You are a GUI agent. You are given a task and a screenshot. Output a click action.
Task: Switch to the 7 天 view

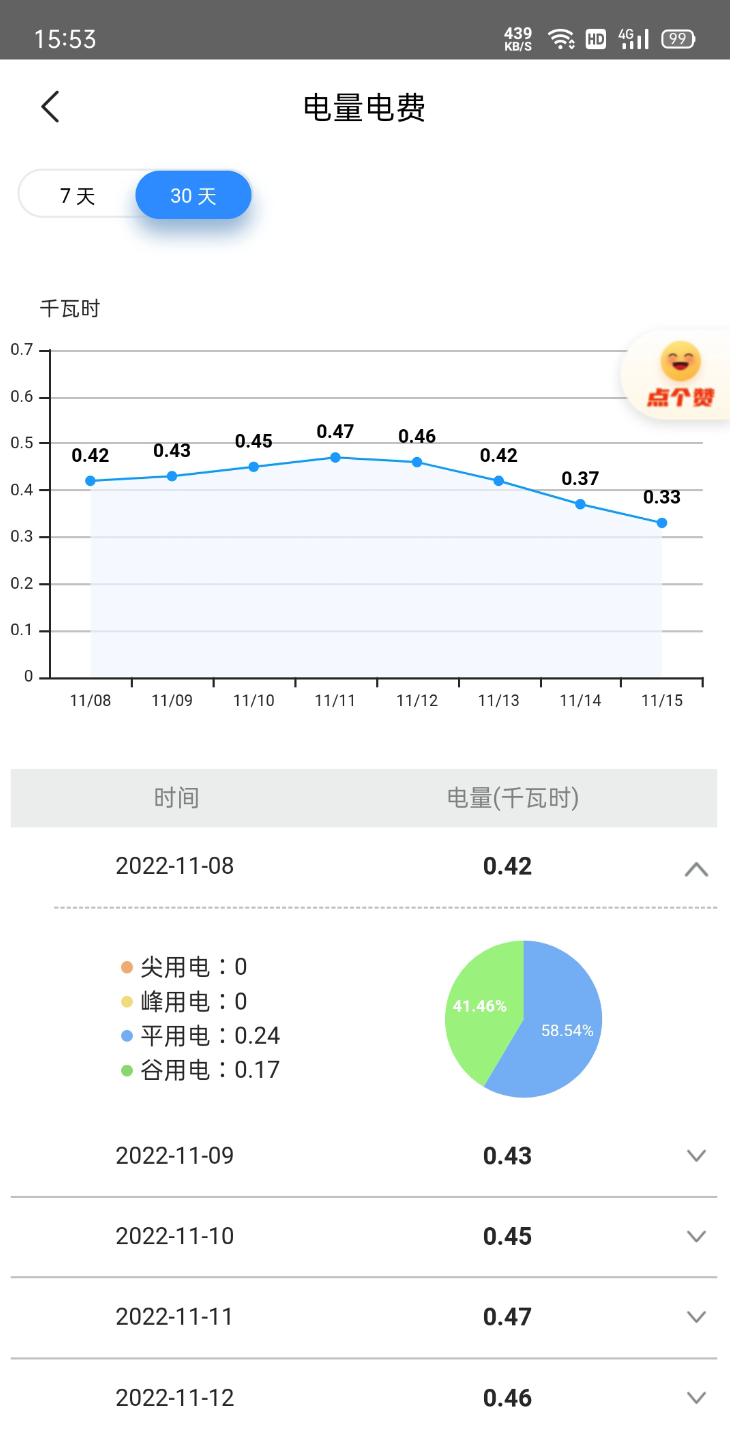(x=78, y=195)
